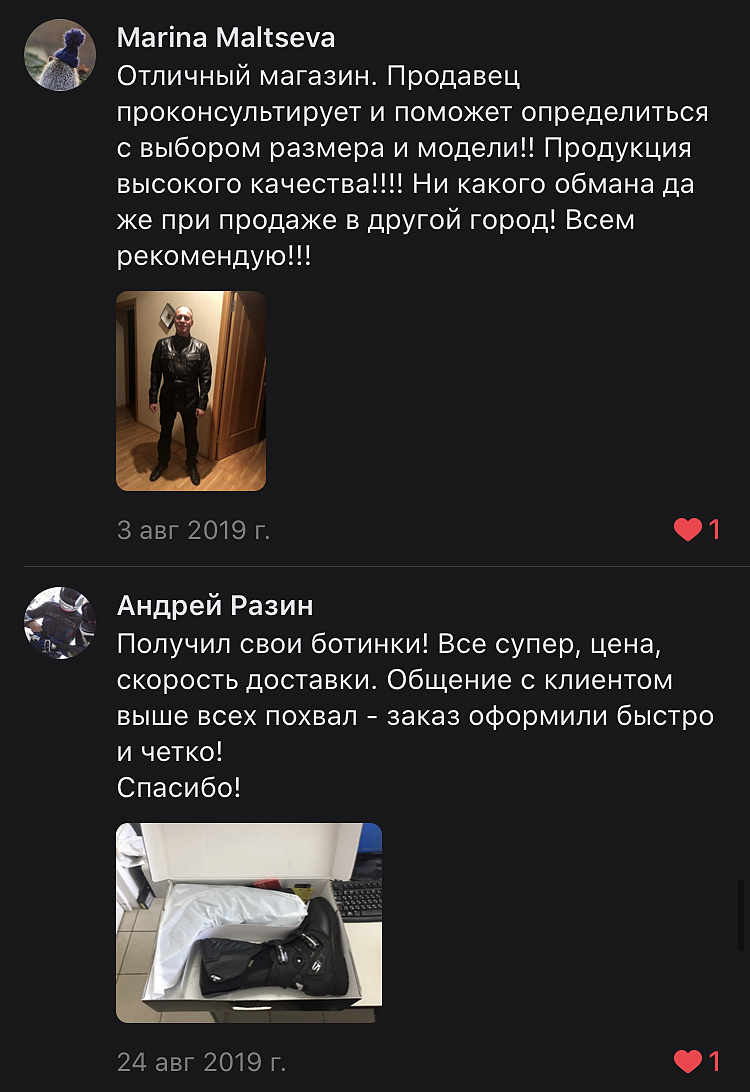This screenshot has width=750, height=1092.
Task: Open Marina Maltseva's profile avatar
Action: point(59,55)
